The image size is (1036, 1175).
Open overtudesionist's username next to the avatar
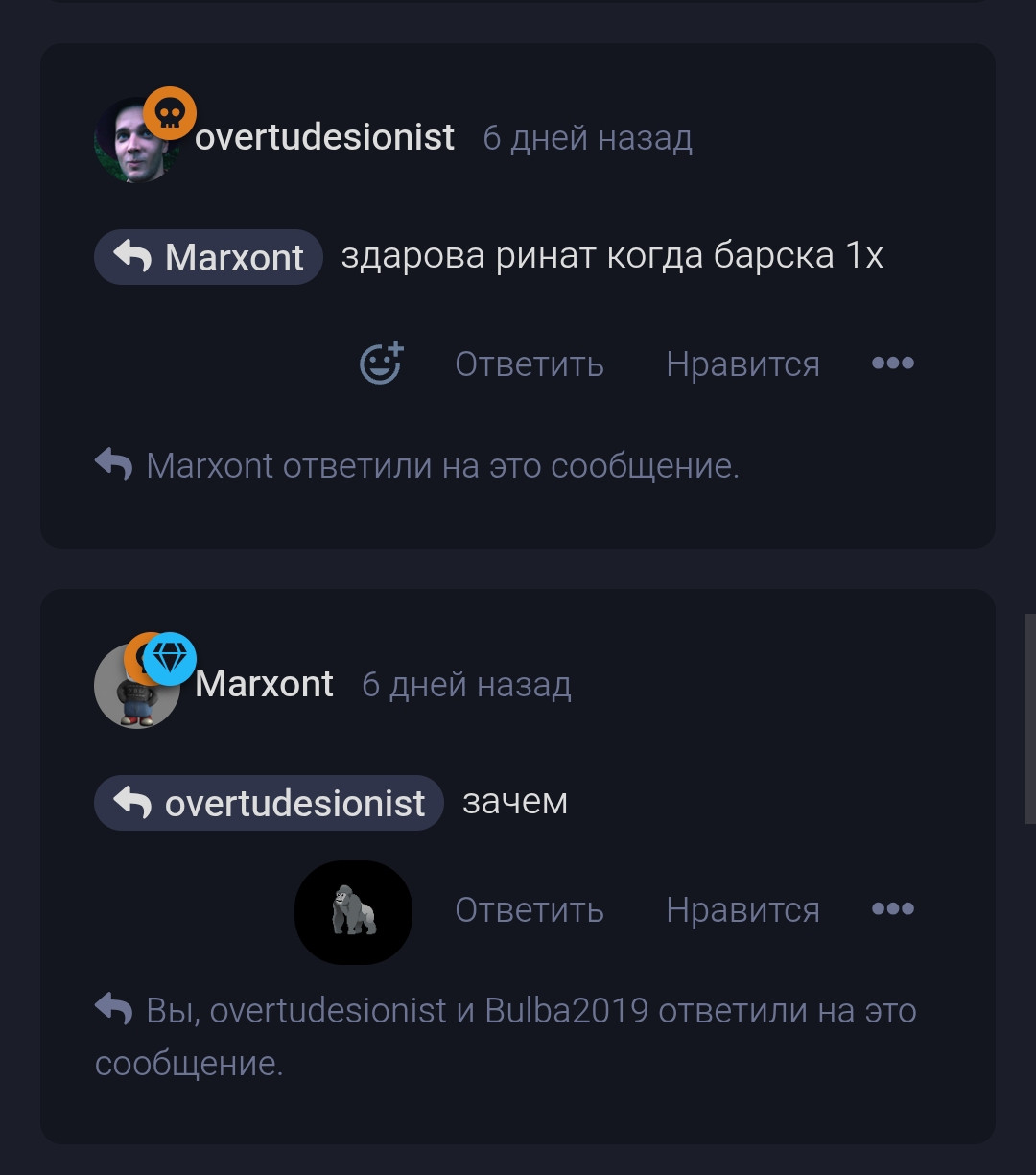[324, 138]
